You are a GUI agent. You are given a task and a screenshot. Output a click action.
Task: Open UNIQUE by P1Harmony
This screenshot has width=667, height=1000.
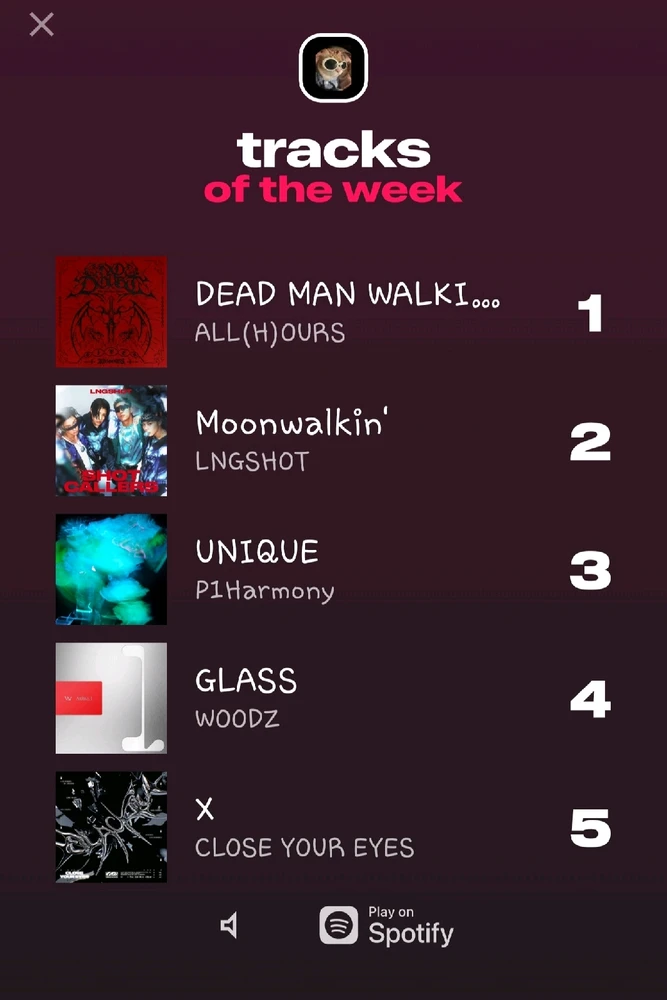264,570
